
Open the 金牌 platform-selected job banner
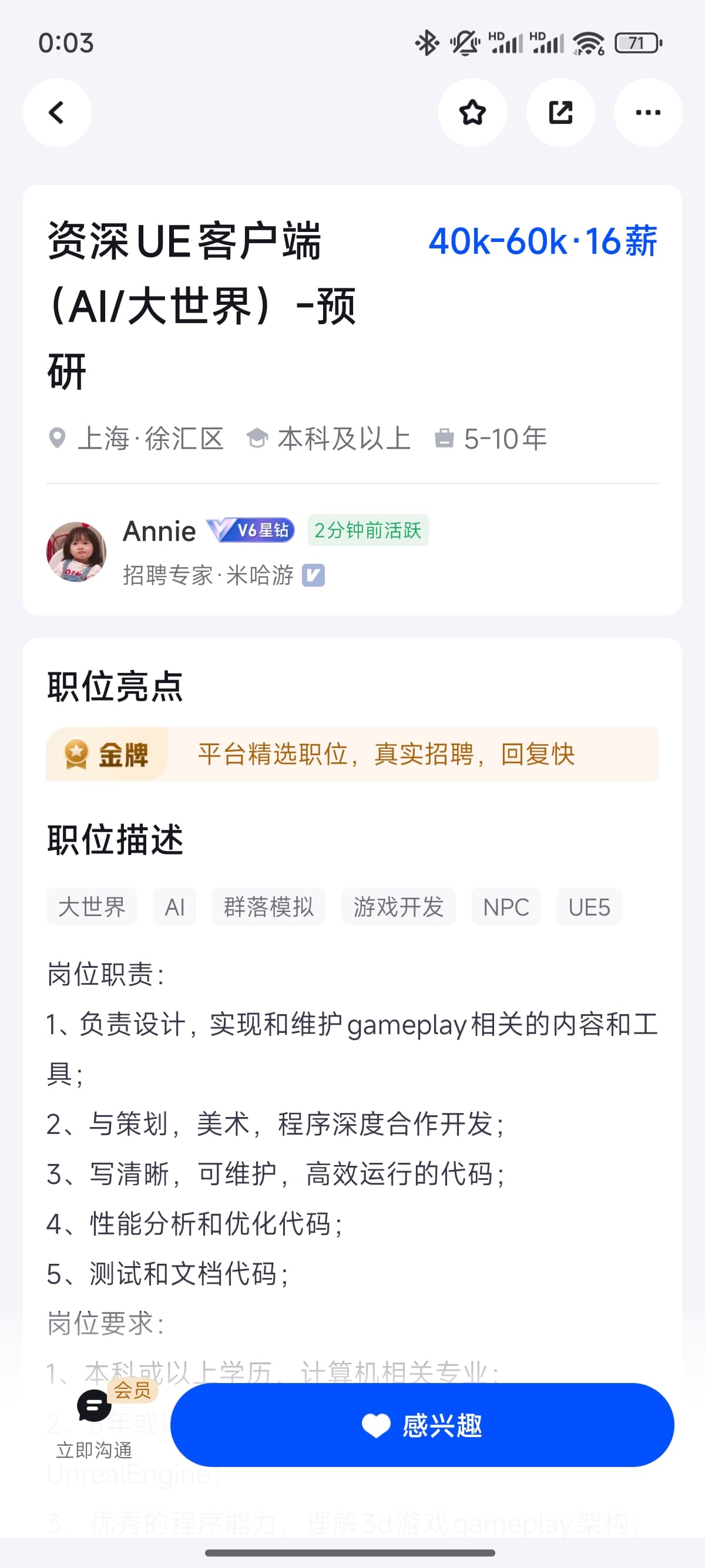click(x=352, y=754)
